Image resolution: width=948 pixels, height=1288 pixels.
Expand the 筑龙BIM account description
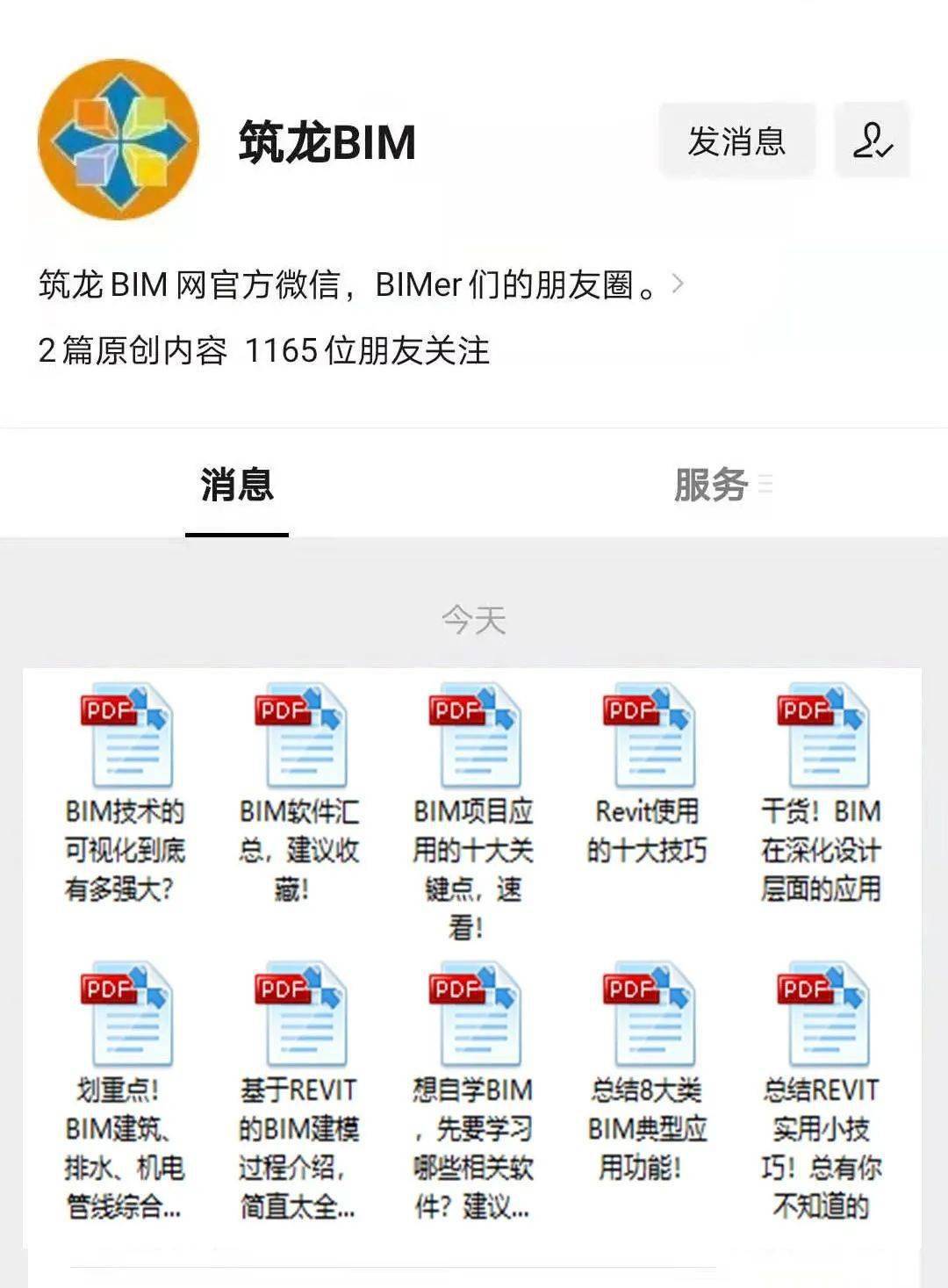tap(677, 284)
